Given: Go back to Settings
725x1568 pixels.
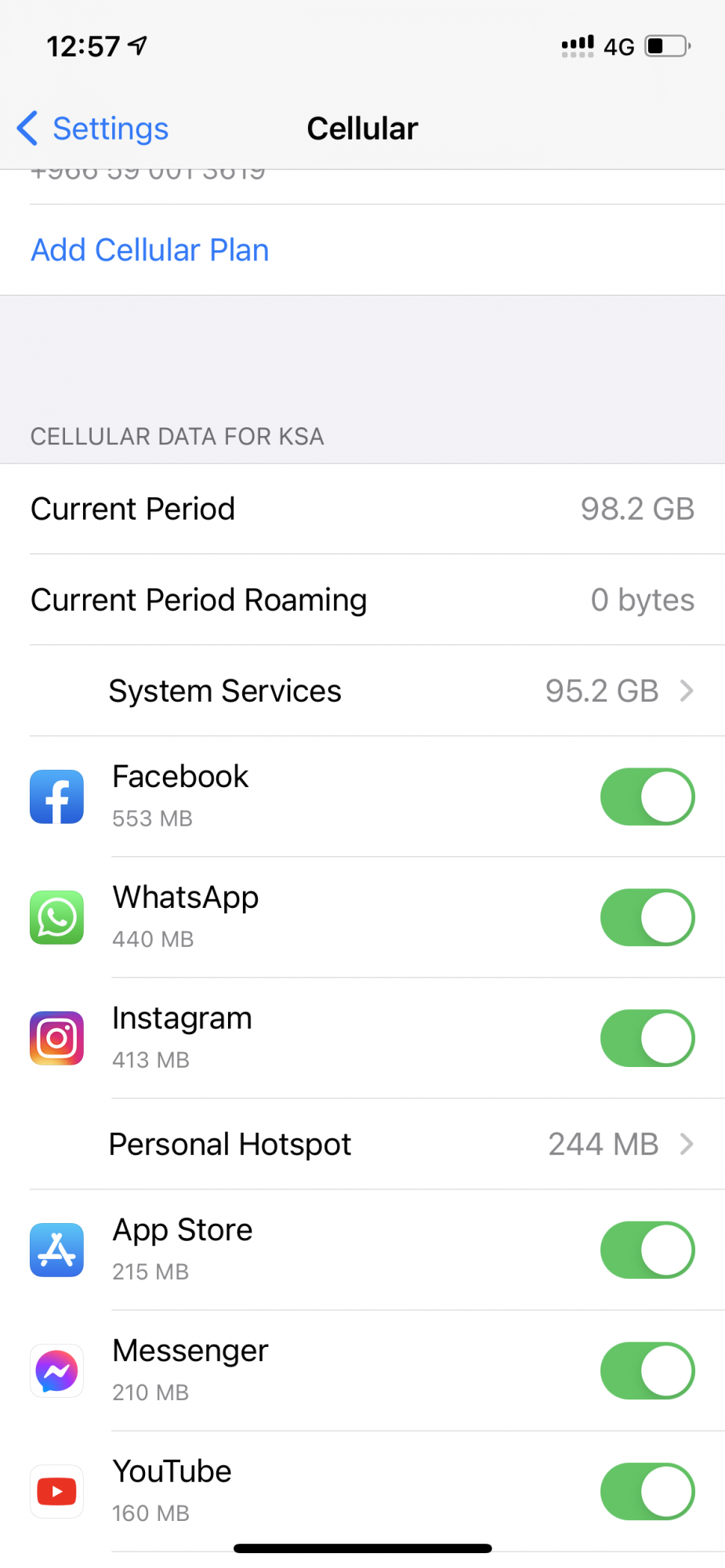Looking at the screenshot, I should coord(93,129).
